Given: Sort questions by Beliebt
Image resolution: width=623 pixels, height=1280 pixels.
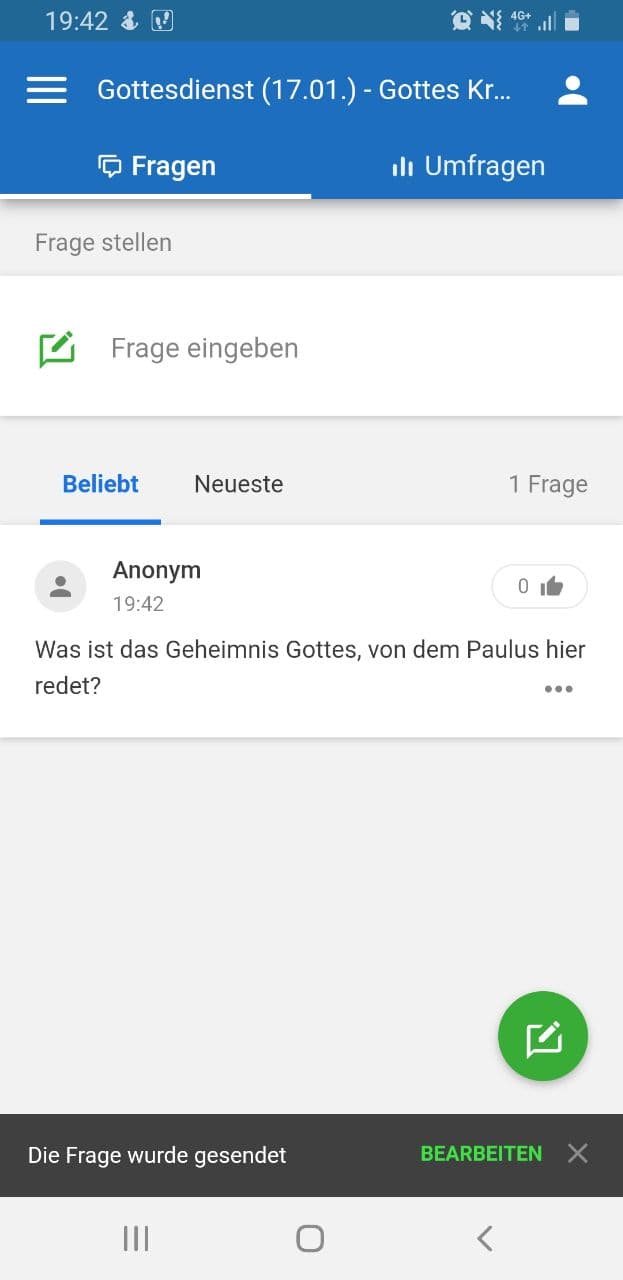Looking at the screenshot, I should tap(100, 484).
